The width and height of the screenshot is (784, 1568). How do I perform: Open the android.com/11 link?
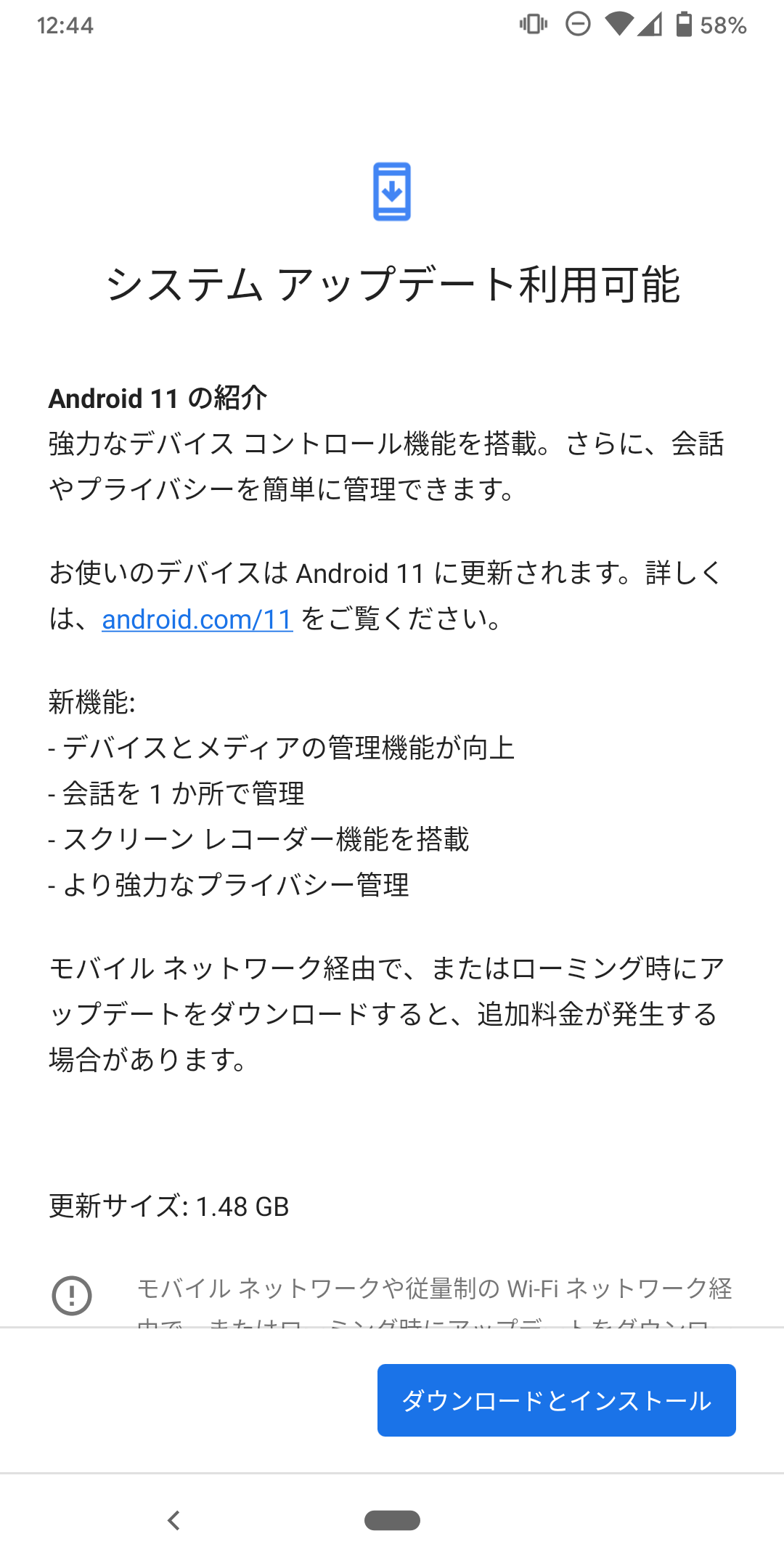[197, 619]
